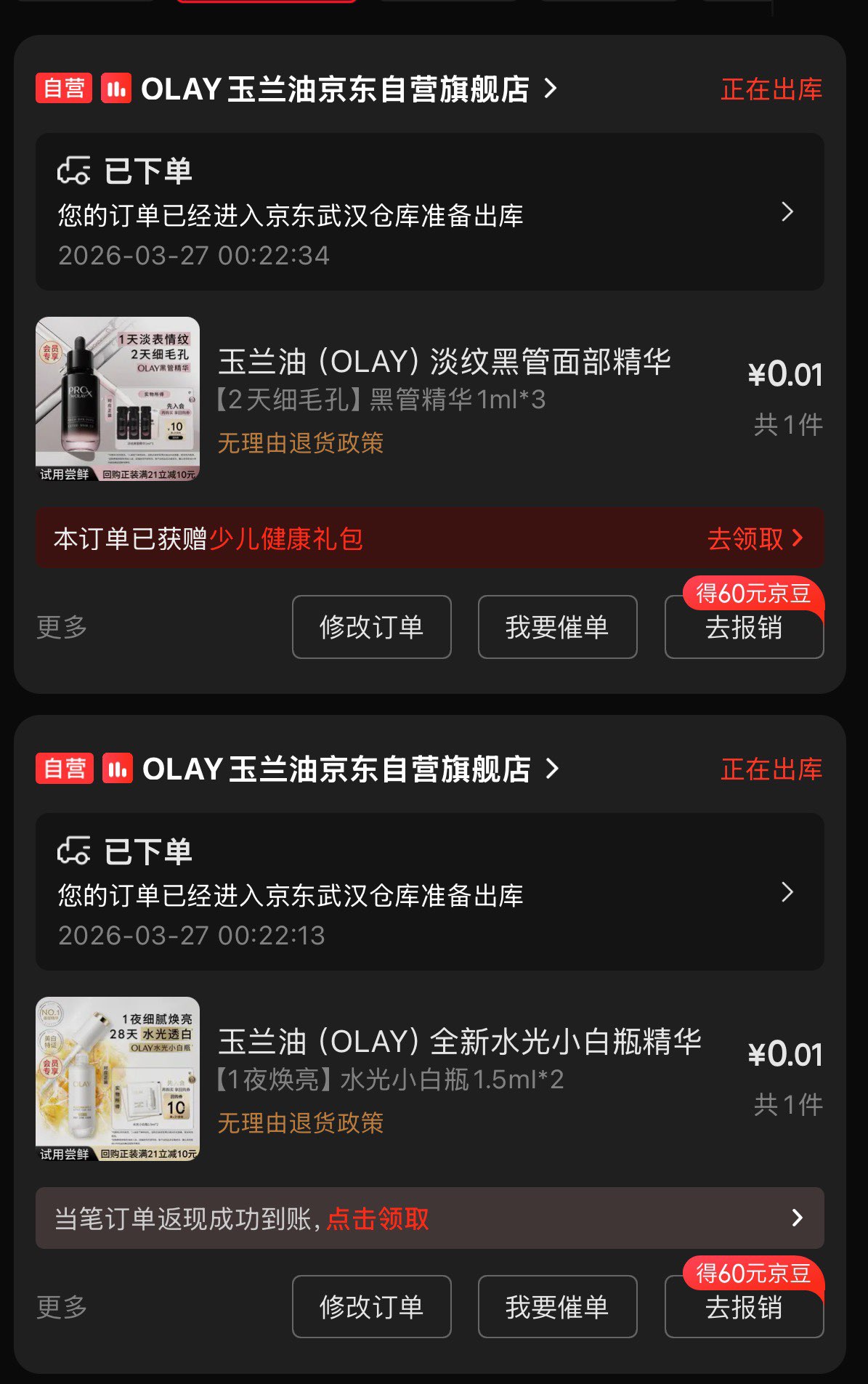Open OLAY store above 淡纹黑管面部精华 order
Screen dimensions: 868x1384
334,89
